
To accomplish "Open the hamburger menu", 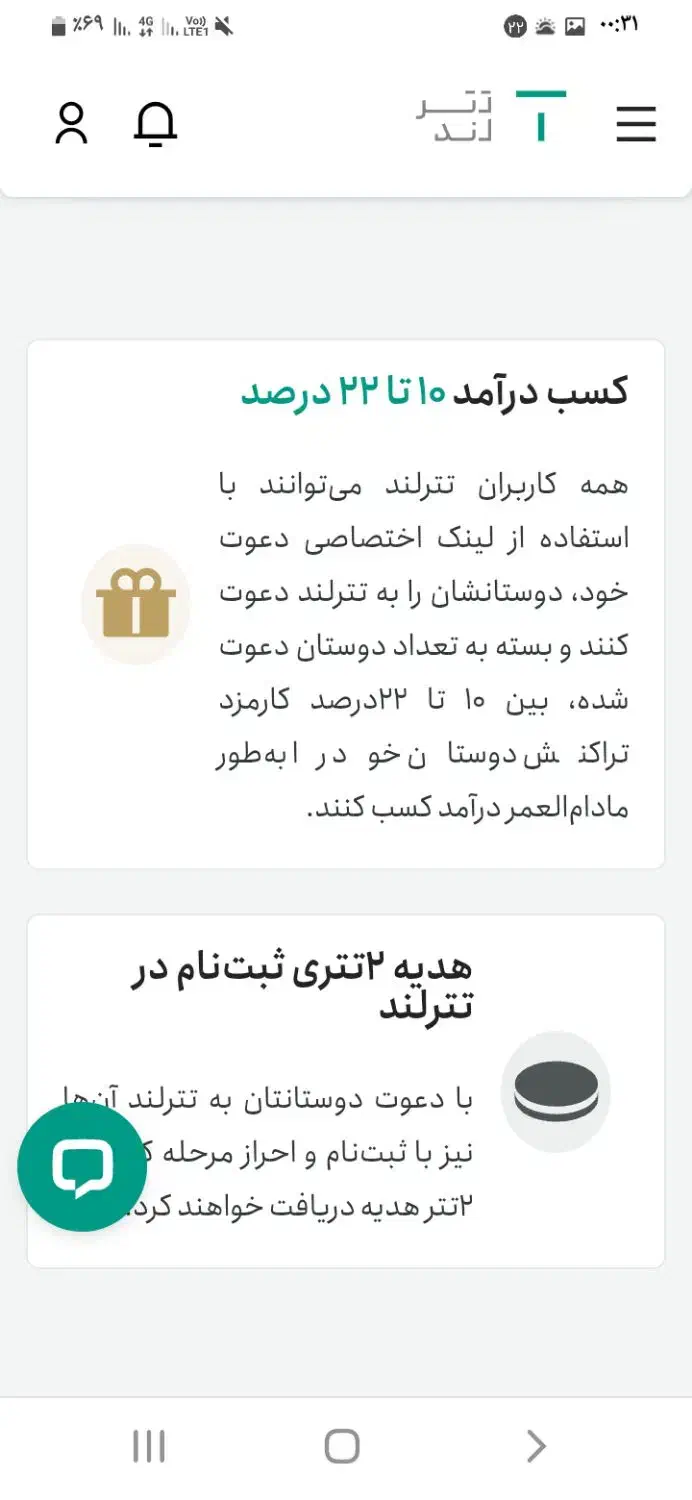I will 636,124.
